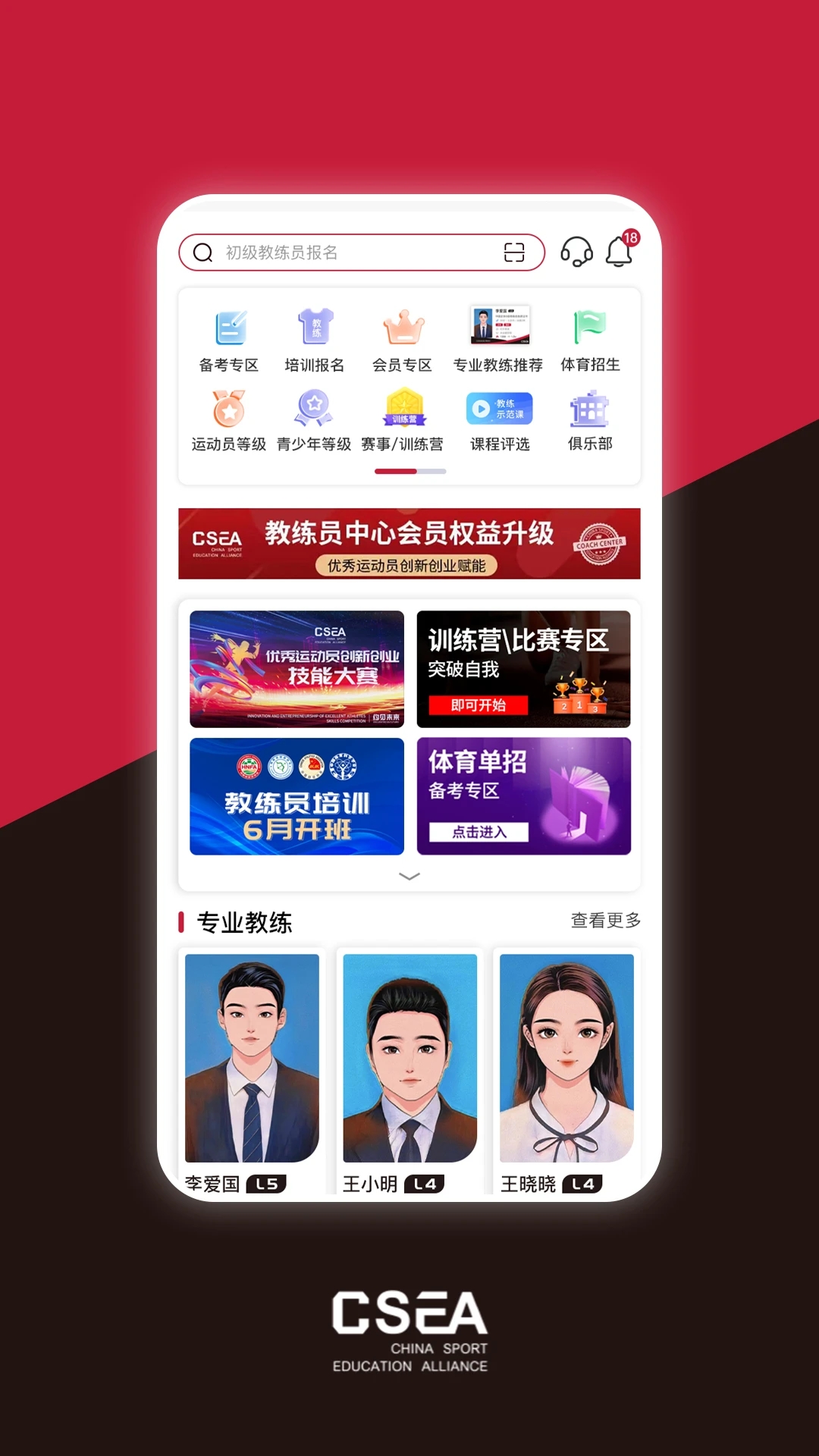The width and height of the screenshot is (819, 1456).
Task: Click 点击进入 on the 体育单招 card
Action: pos(480,832)
